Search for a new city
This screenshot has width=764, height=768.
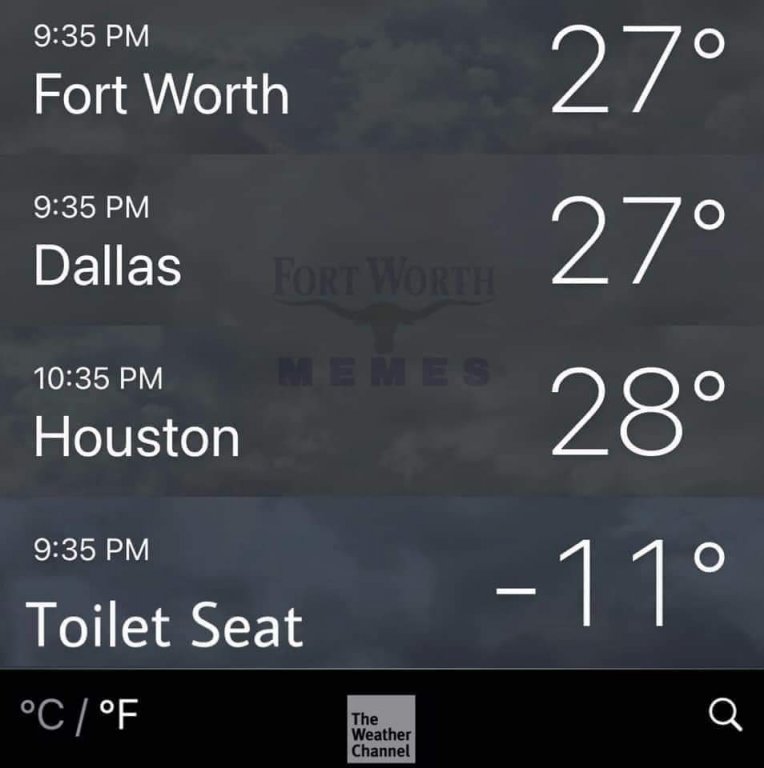coord(725,715)
